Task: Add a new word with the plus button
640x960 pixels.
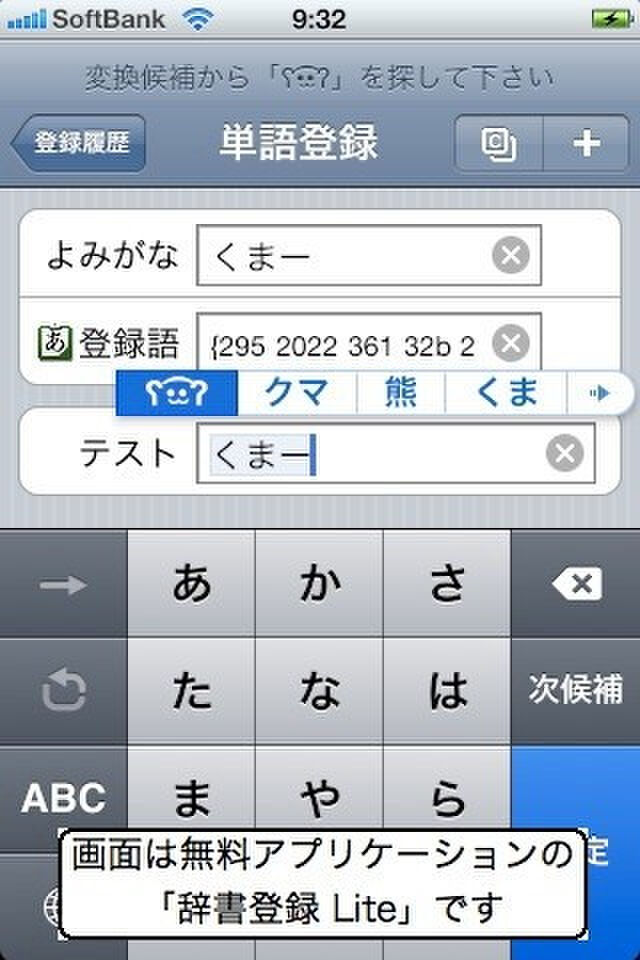Action: click(585, 144)
